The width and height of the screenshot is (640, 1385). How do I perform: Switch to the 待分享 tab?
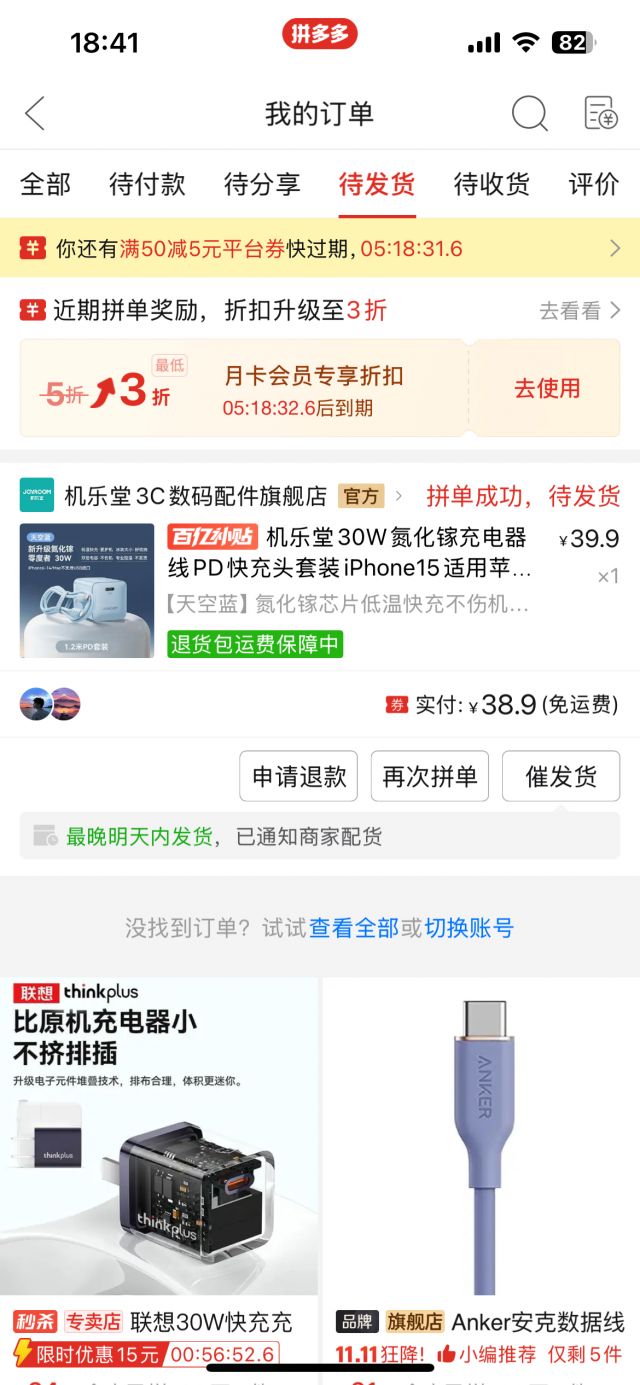(262, 184)
